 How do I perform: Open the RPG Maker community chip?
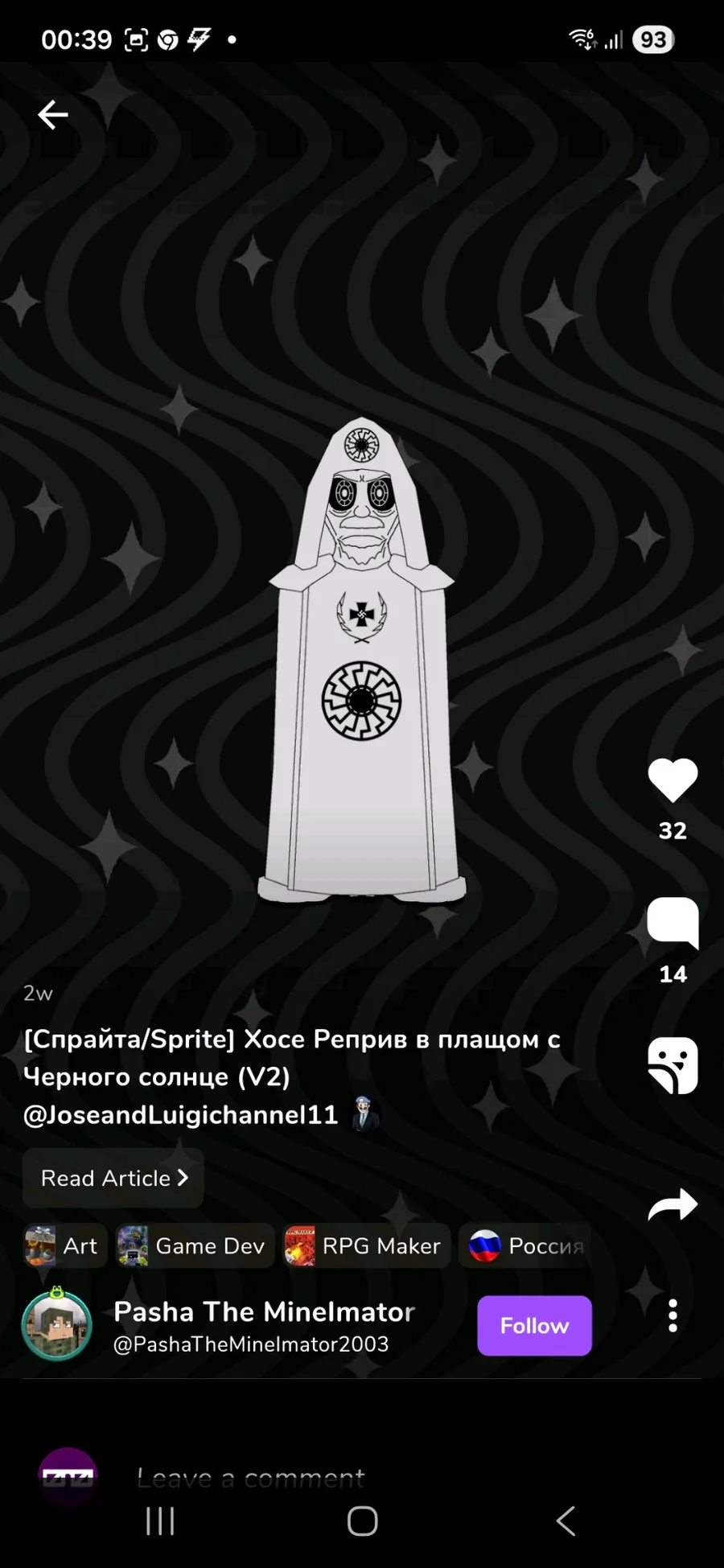[x=366, y=1246]
